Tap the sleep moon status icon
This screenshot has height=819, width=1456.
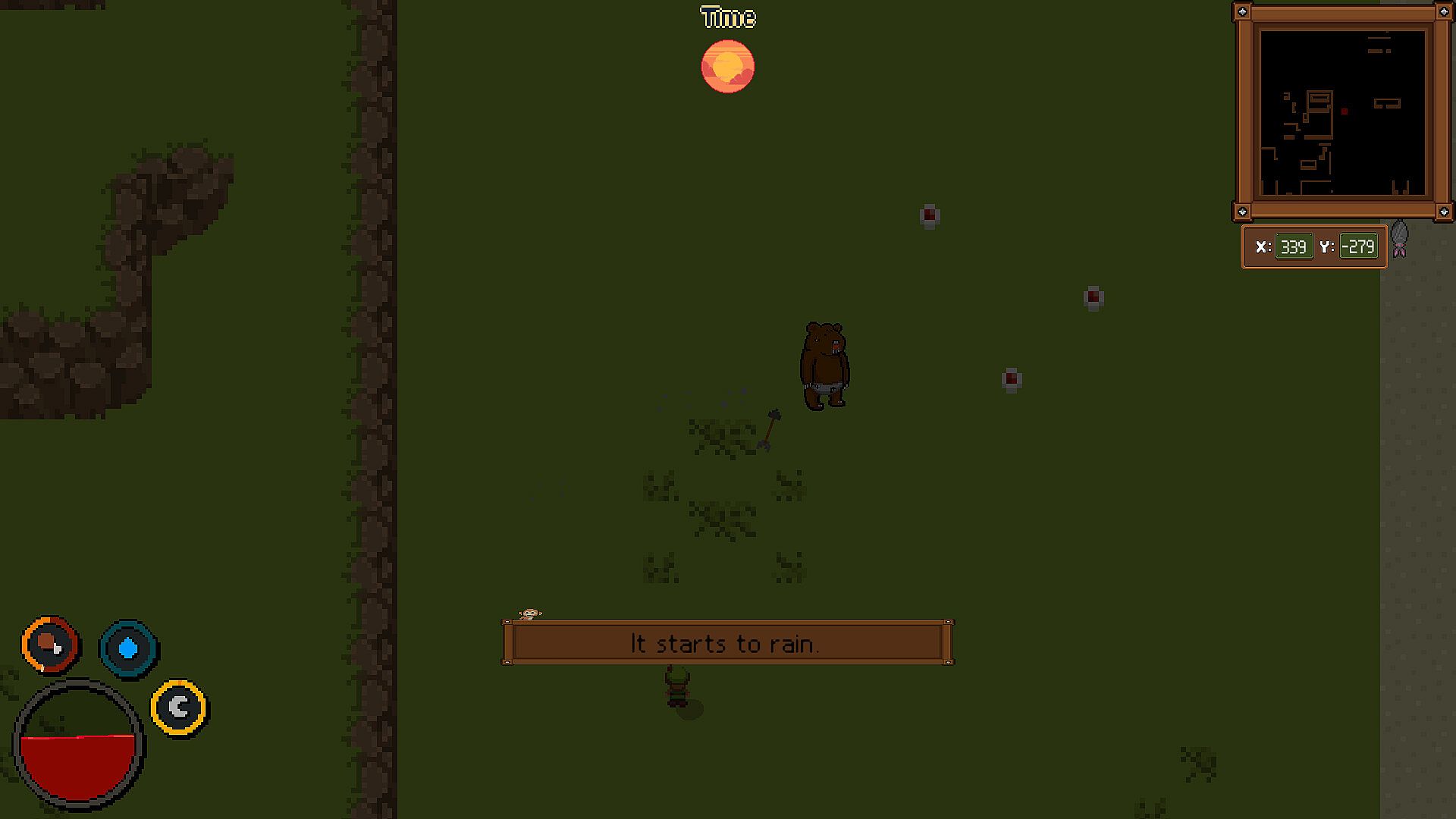pos(179,708)
